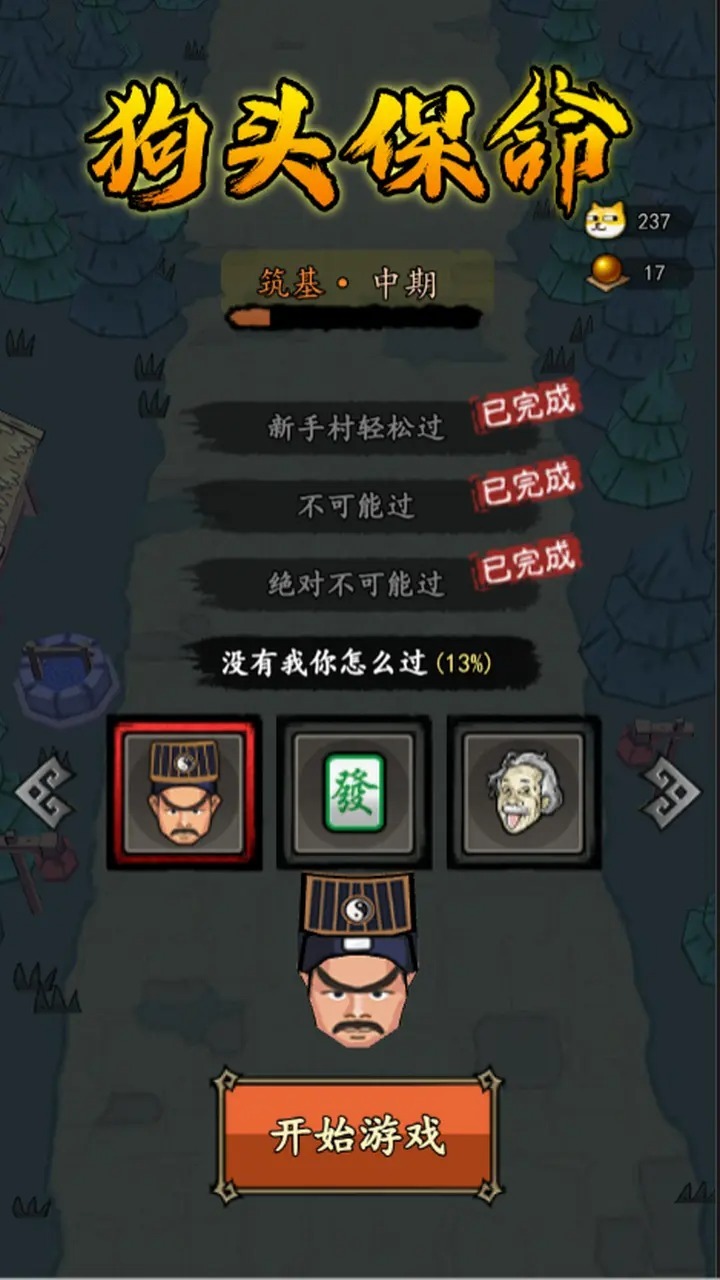720x1280 pixels.
Task: Choose the 不可能过 level
Action: click(x=357, y=506)
